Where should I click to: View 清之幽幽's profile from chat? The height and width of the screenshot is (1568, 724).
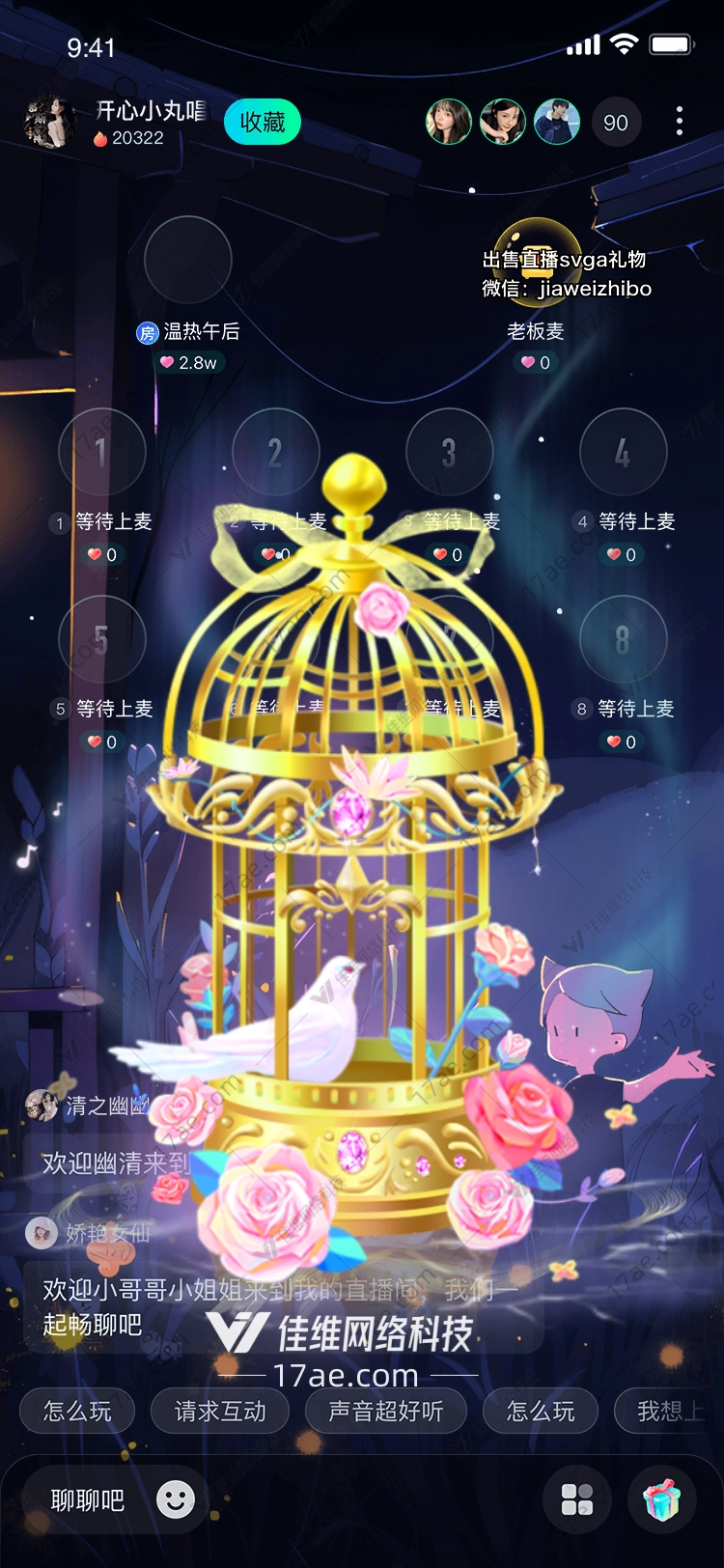point(41,1106)
